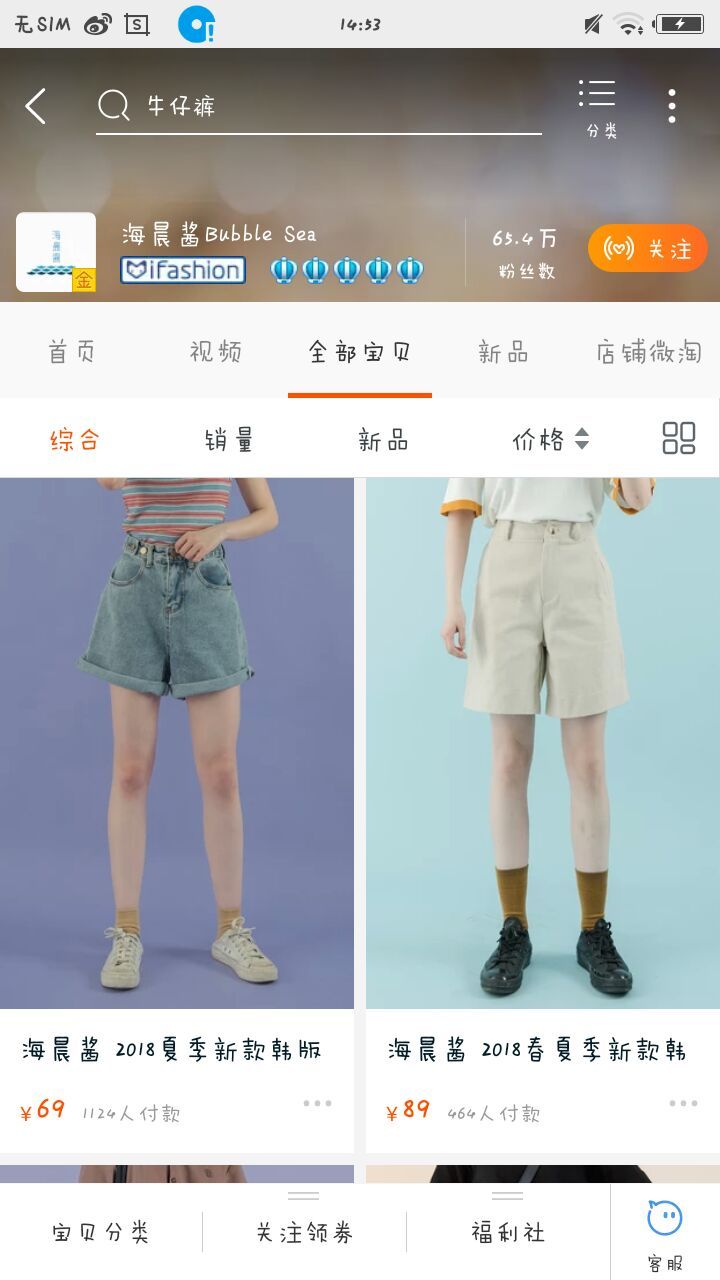Open the 海晨酱 Bubble Sea shop logo
Image resolution: width=720 pixels, height=1280 pixels.
click(x=56, y=252)
